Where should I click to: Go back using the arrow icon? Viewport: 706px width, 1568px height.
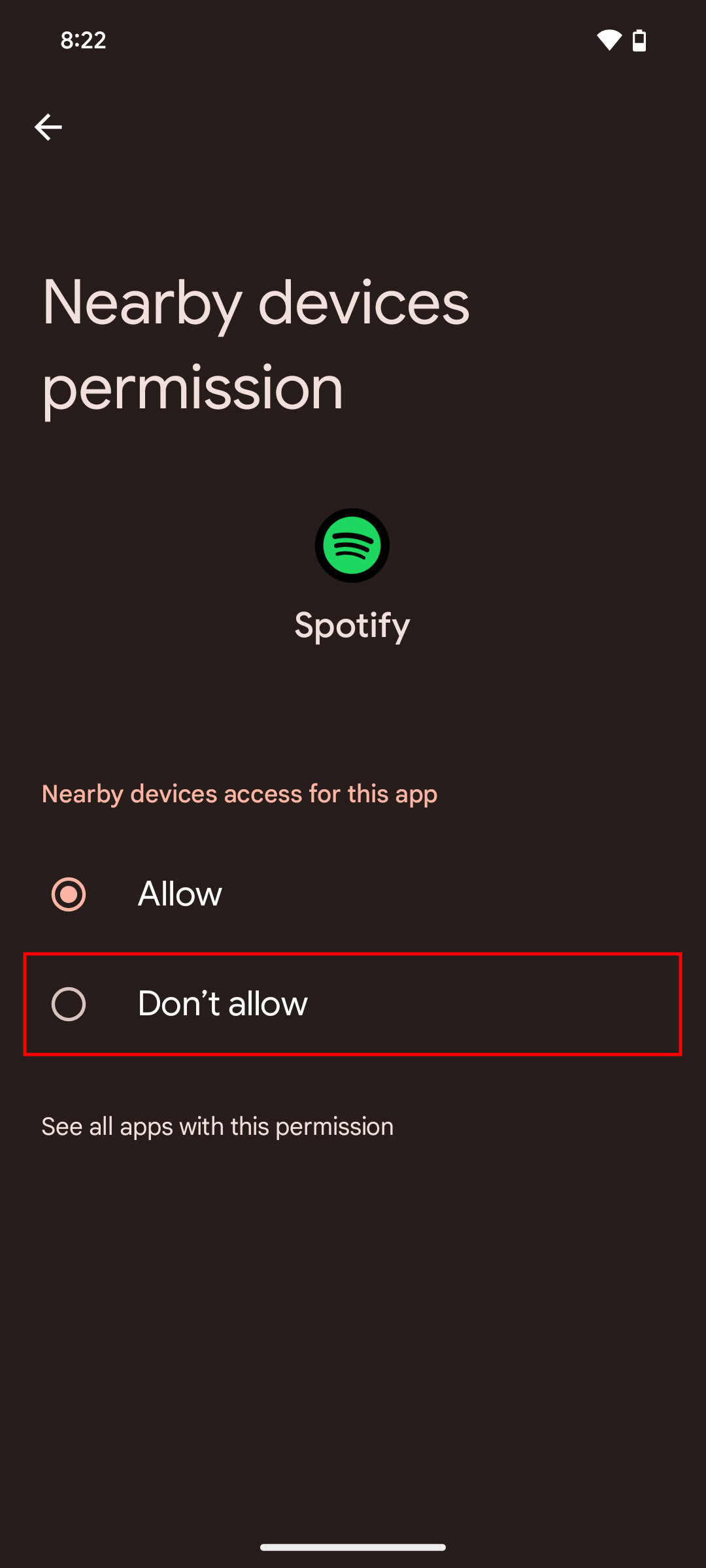point(48,127)
